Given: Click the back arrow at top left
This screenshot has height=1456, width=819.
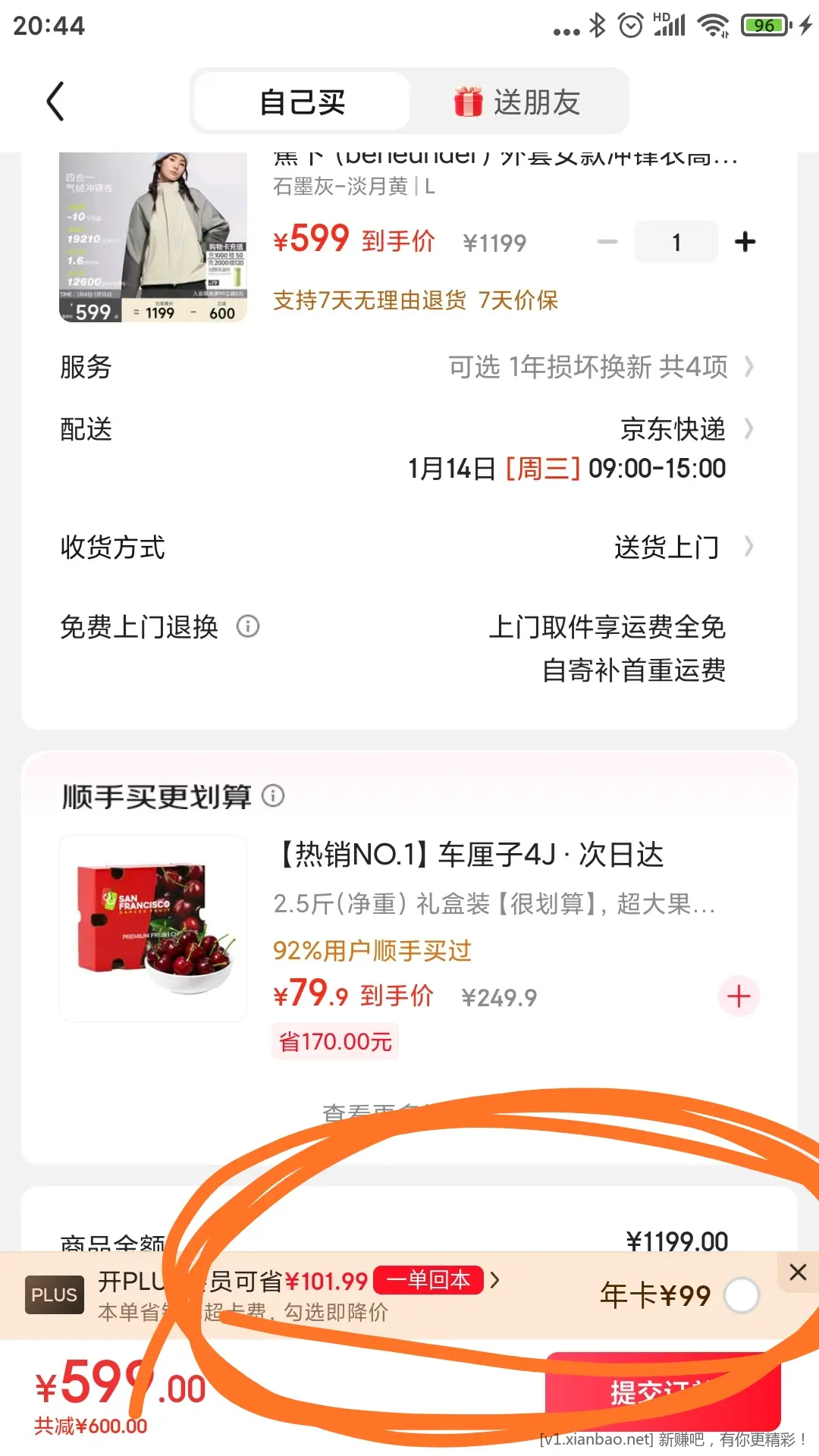Looking at the screenshot, I should (x=55, y=101).
